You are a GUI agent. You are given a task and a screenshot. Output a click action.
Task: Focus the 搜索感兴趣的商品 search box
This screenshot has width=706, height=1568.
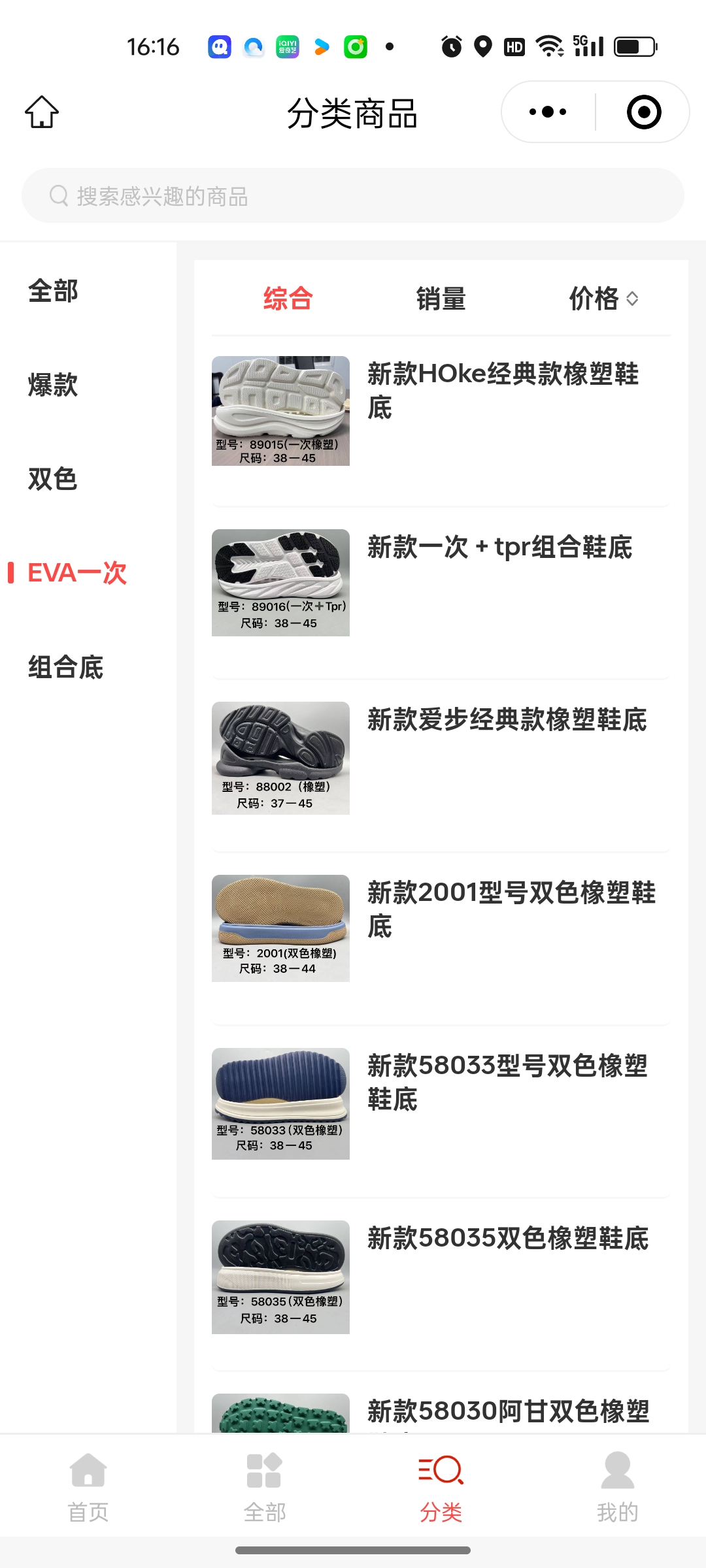point(353,196)
